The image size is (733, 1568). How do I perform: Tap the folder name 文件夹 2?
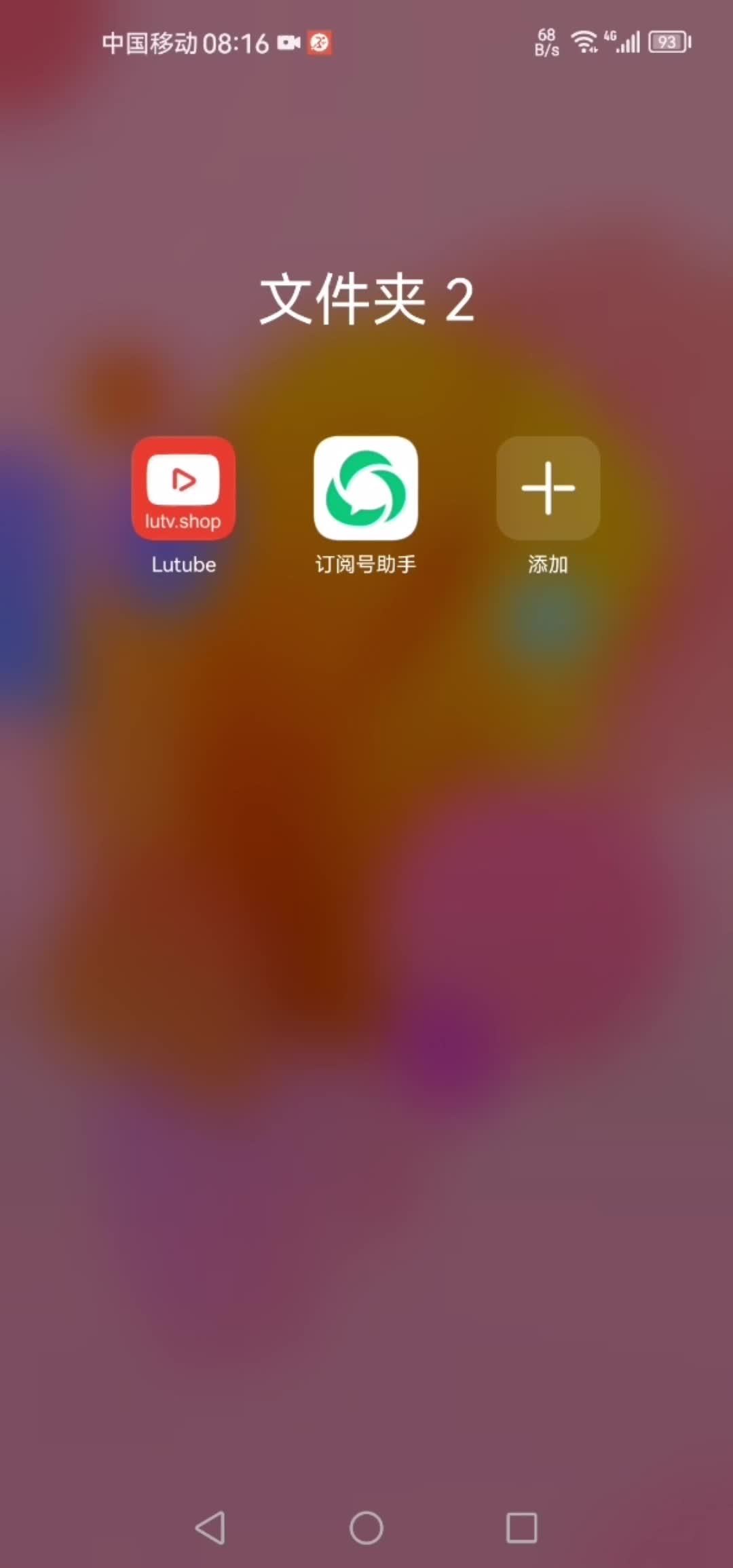(366, 300)
